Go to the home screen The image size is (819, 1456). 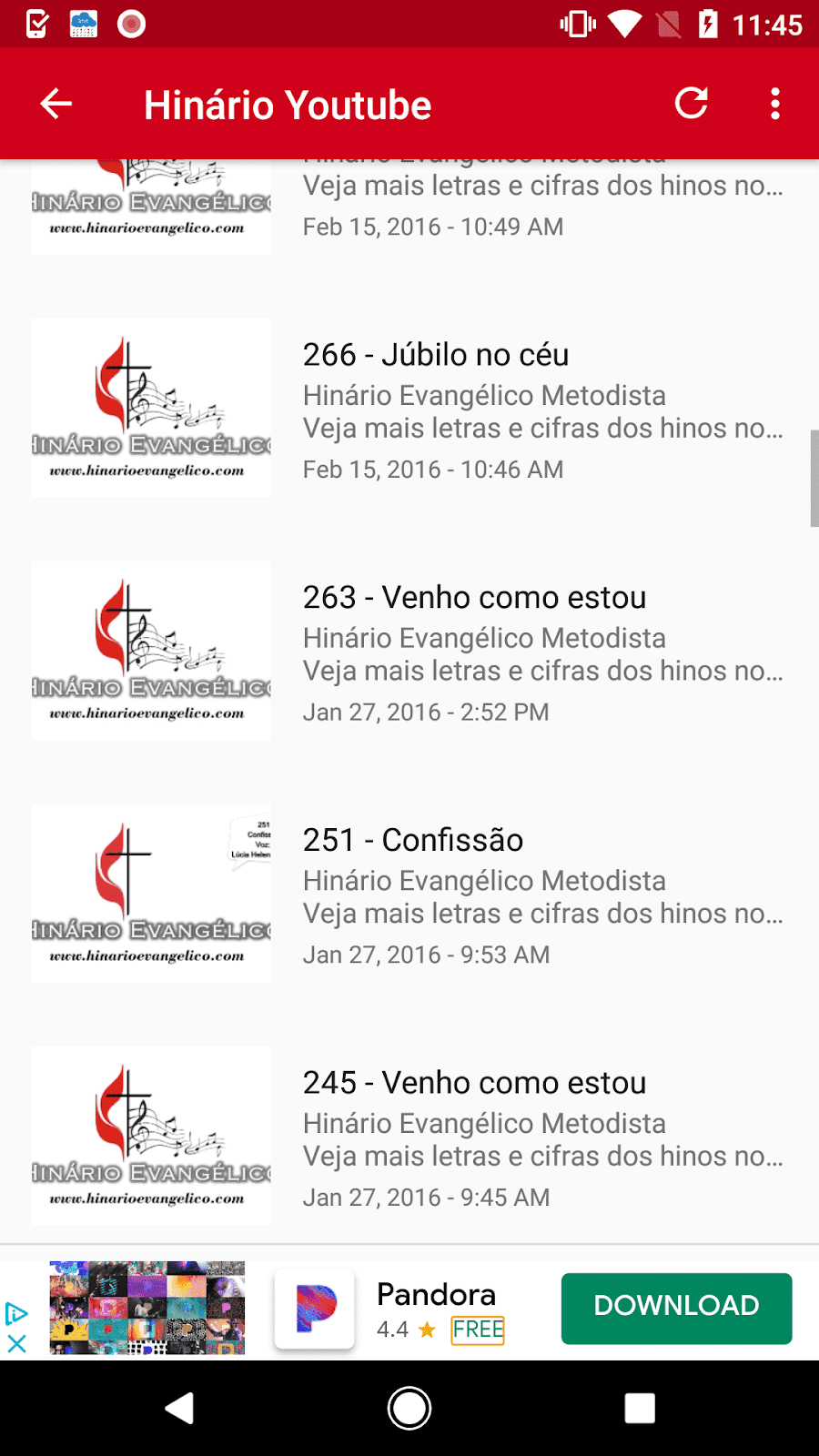tap(409, 1409)
